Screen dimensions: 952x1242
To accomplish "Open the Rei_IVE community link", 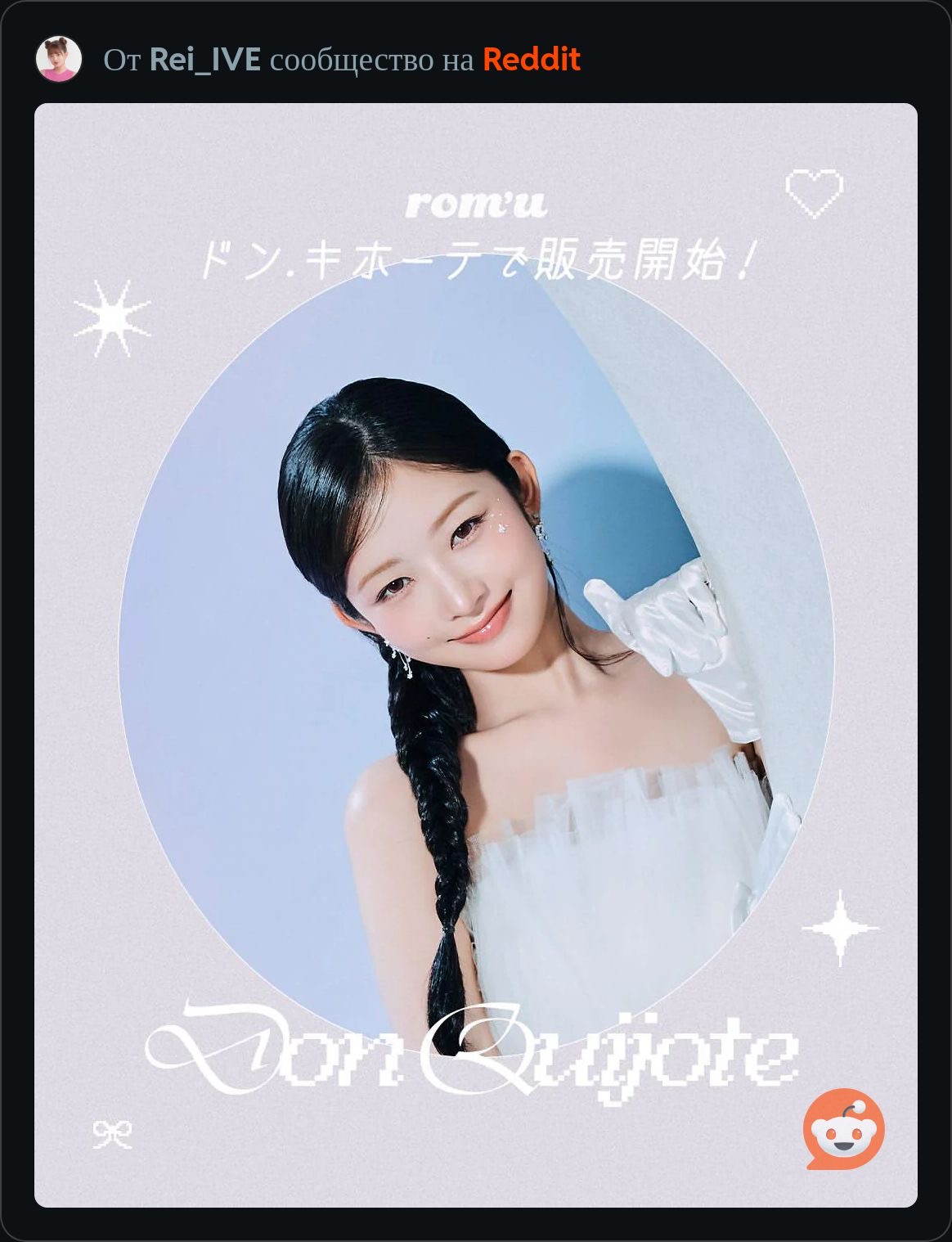I will 204,60.
